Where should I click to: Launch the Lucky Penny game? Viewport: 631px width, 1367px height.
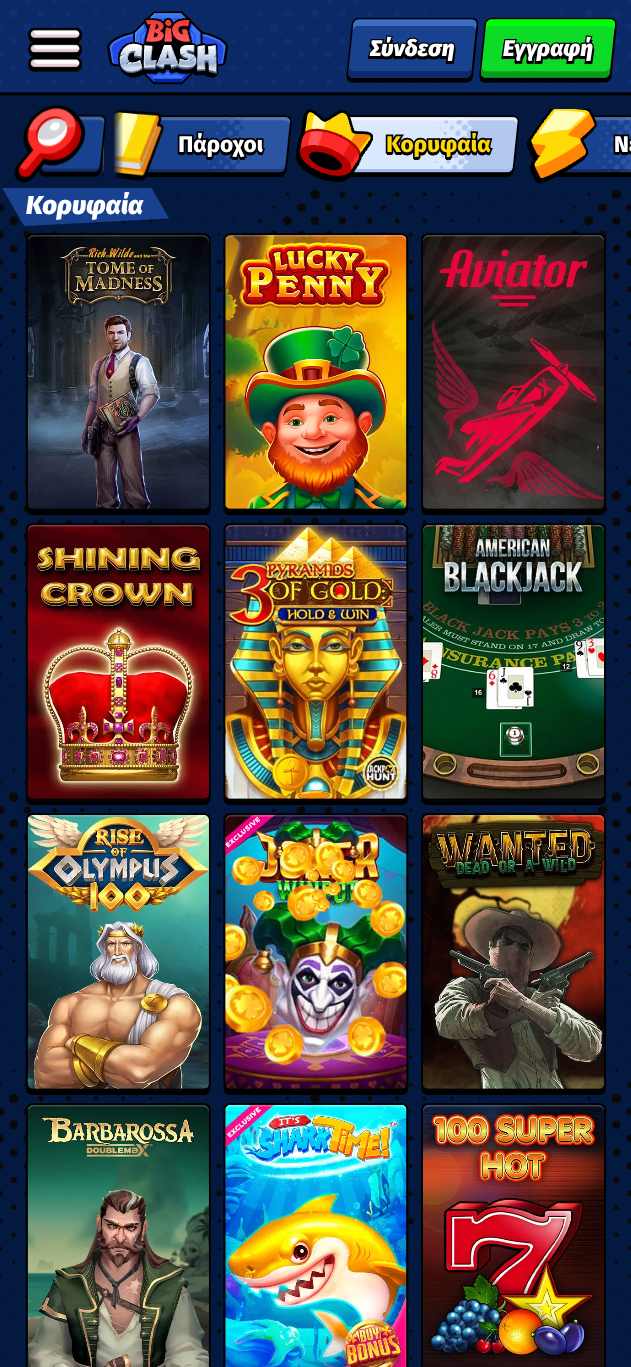(316, 372)
